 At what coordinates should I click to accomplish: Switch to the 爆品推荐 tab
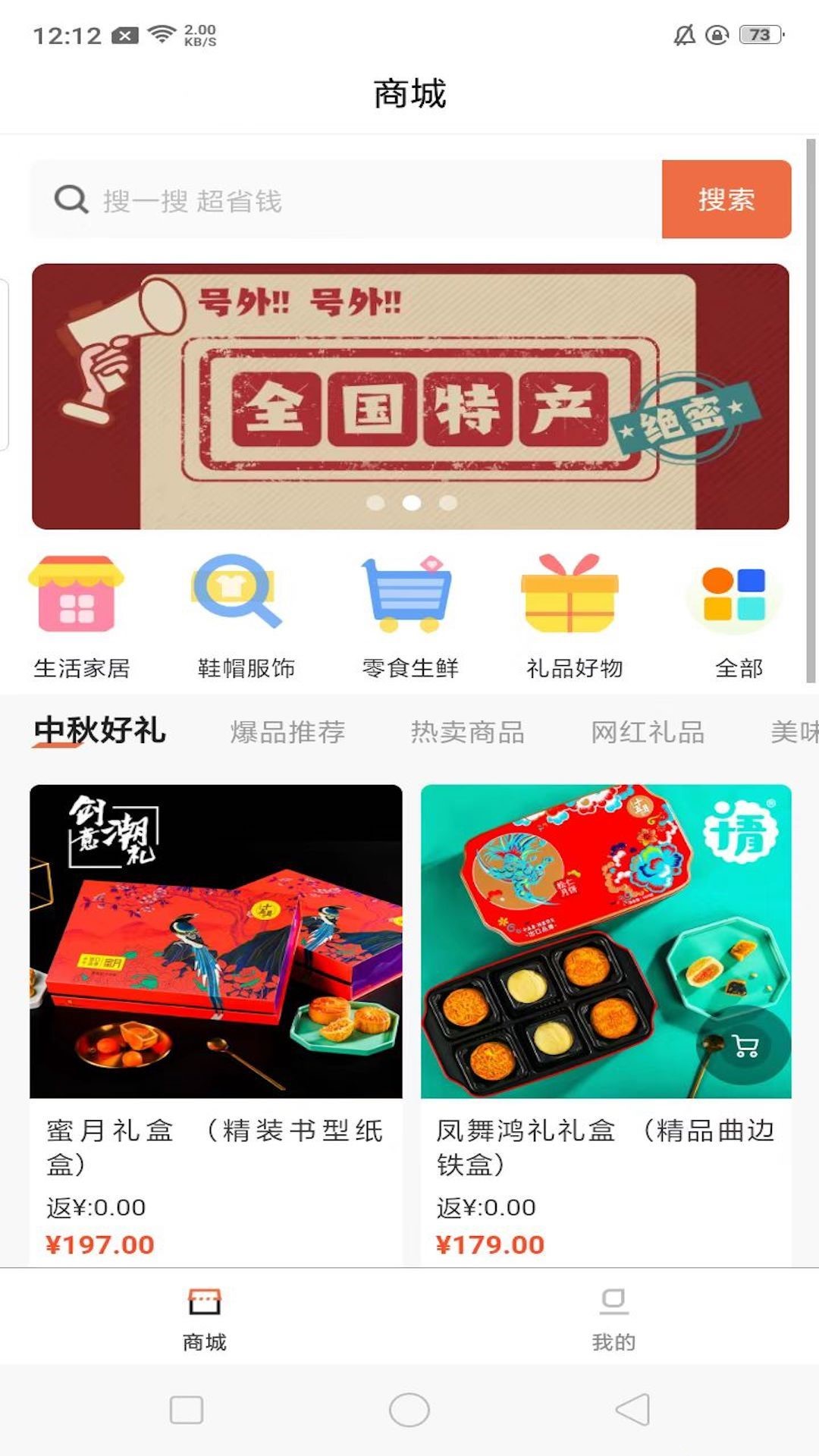tap(287, 730)
